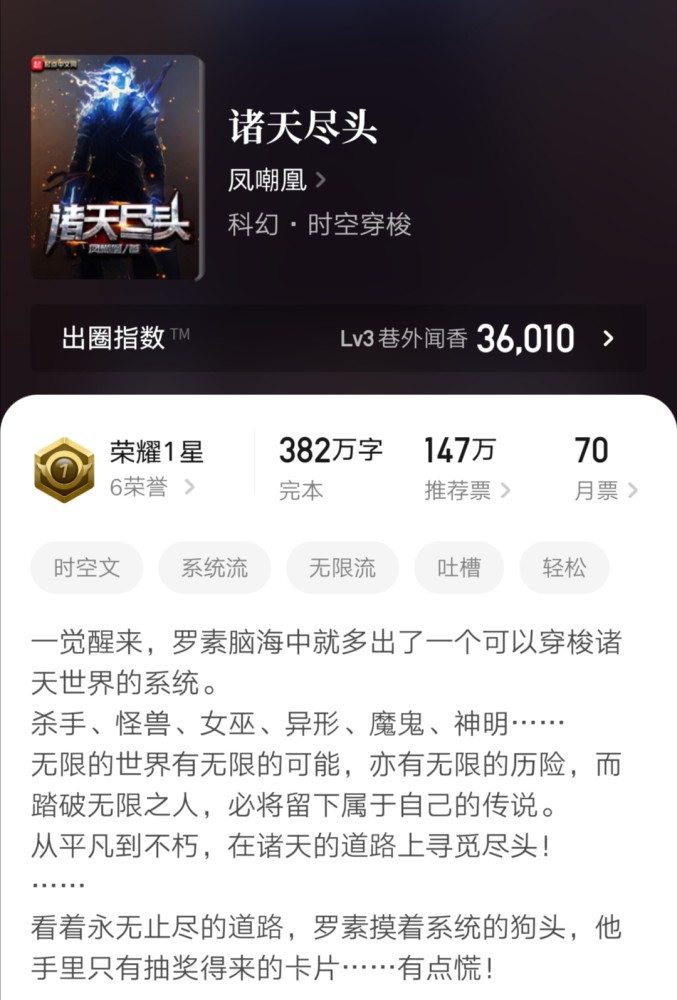The image size is (677, 1000).
Task: Open the 无限流 tag
Action: [x=342, y=568]
